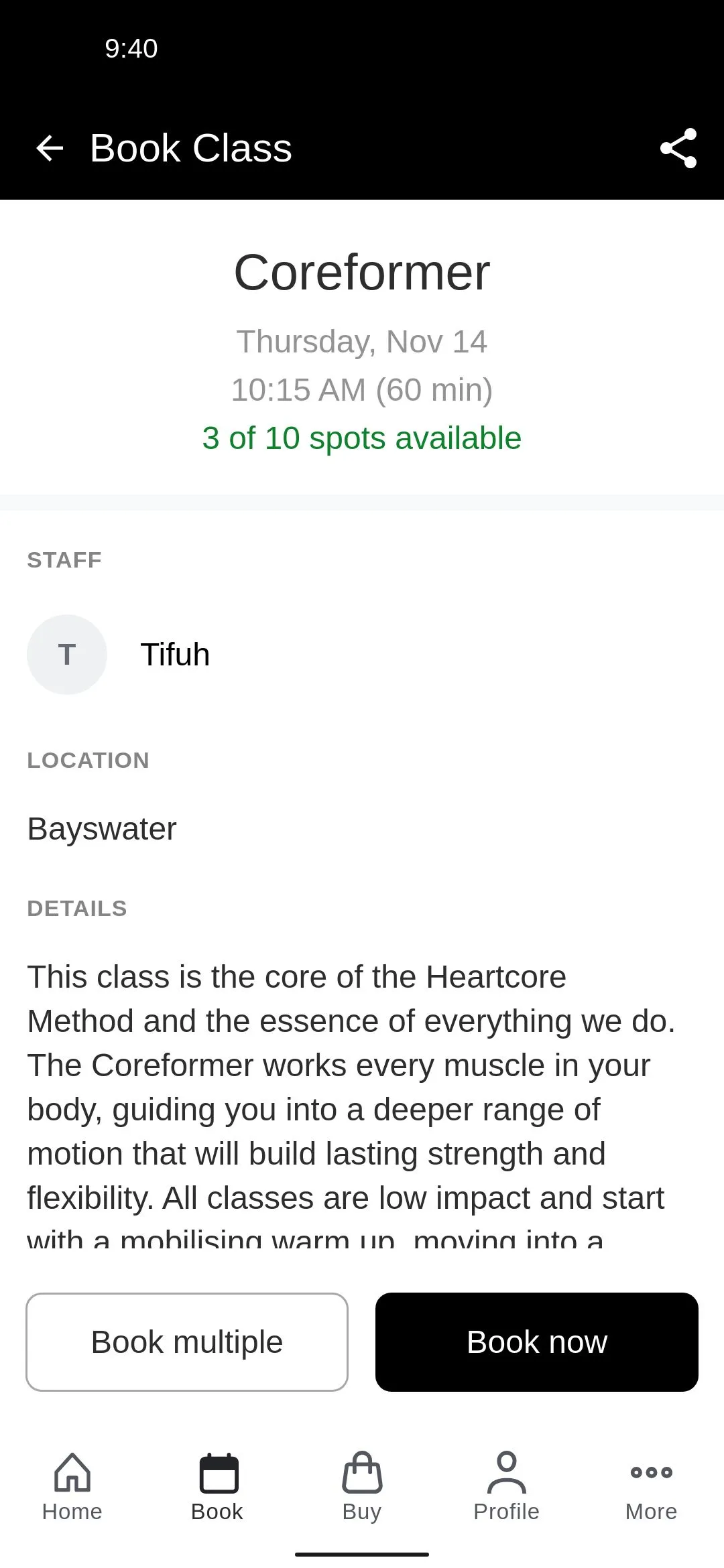Go to the Profile tab
This screenshot has height=1568, width=724.
pyautogui.click(x=507, y=1486)
